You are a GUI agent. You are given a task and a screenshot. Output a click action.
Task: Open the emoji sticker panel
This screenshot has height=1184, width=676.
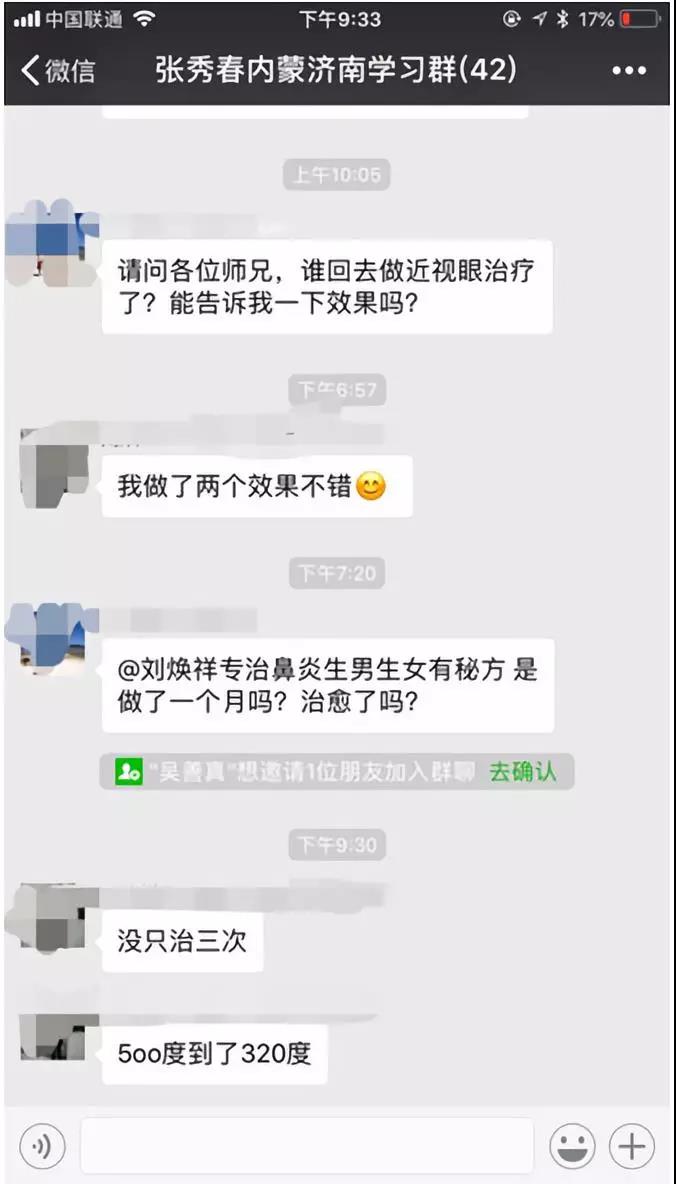572,1146
